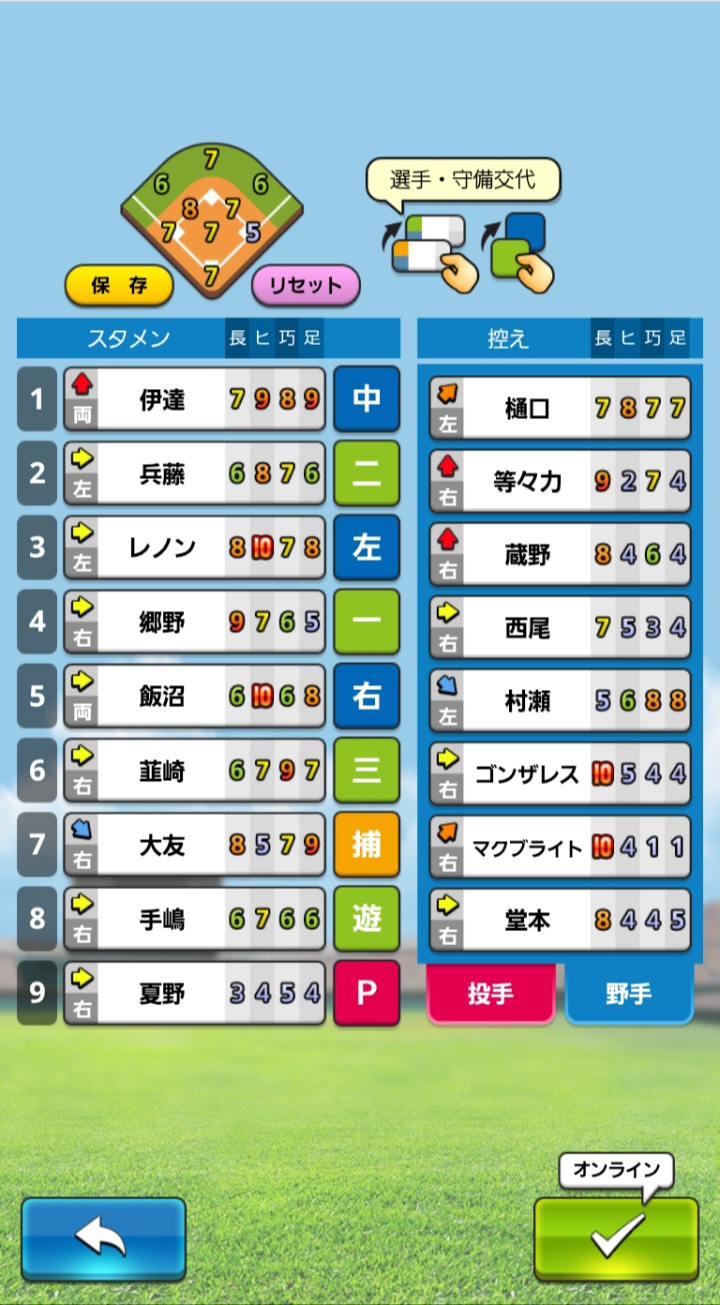Switch to the 野手 fielders tab
Image resolution: width=720 pixels, height=1305 pixels.
click(629, 994)
